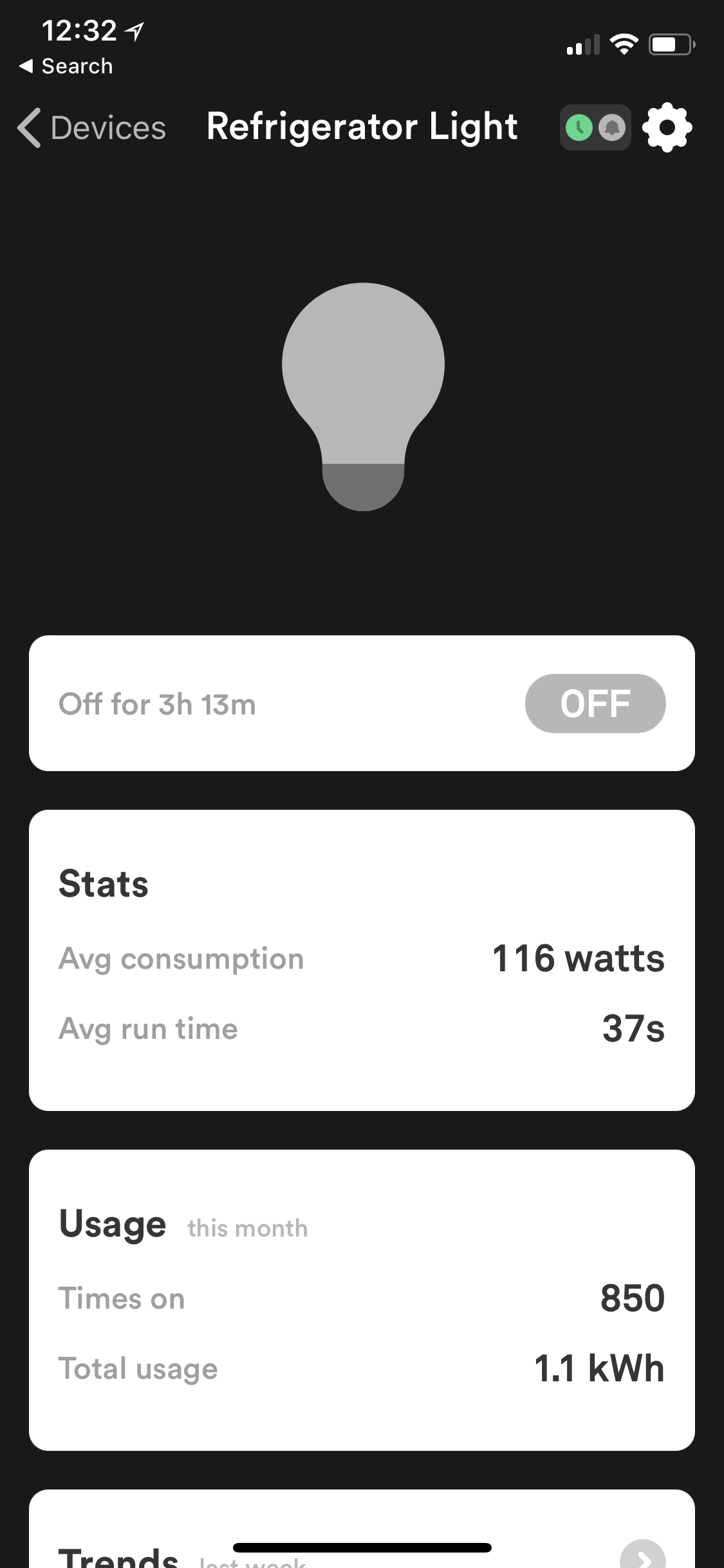
Task: Toggle the OFF power switch
Action: pos(595,704)
